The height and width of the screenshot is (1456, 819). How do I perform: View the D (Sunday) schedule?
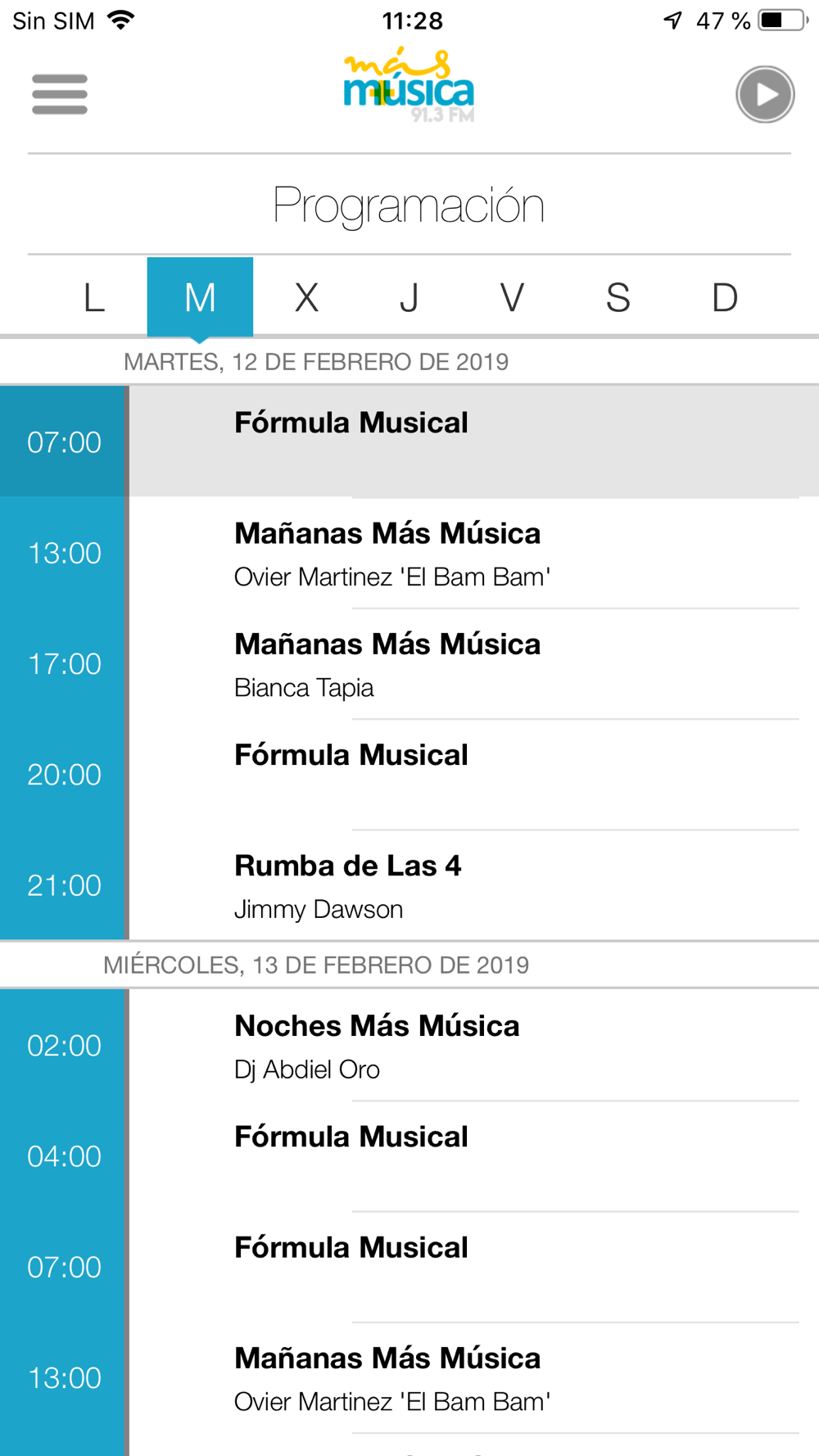724,297
